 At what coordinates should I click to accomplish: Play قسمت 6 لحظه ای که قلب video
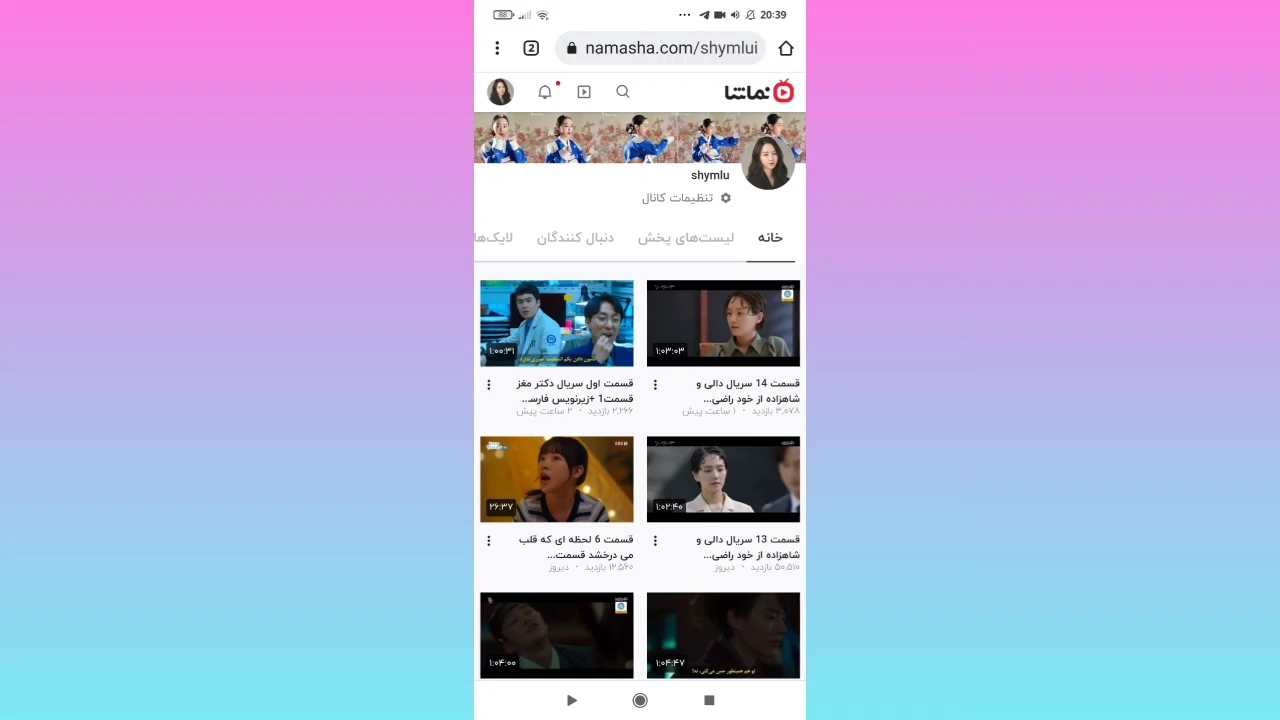tap(556, 479)
